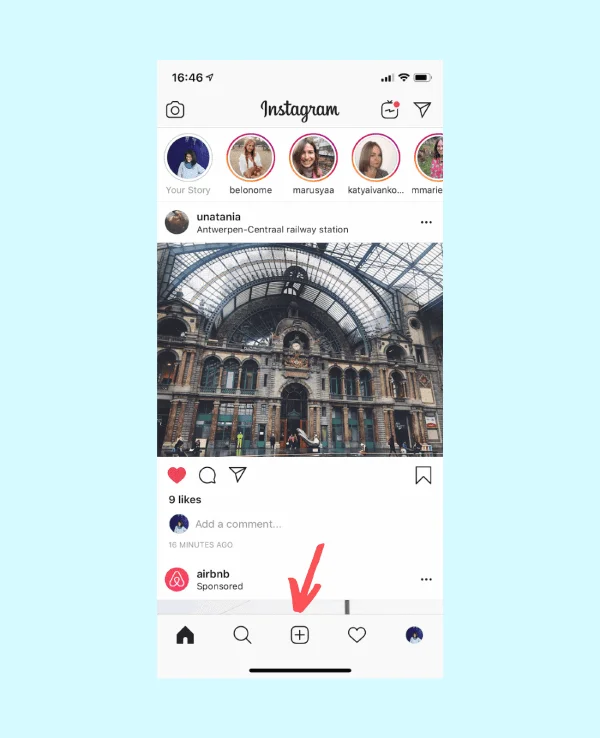
Task: View marusyaa's story
Action: 313,158
